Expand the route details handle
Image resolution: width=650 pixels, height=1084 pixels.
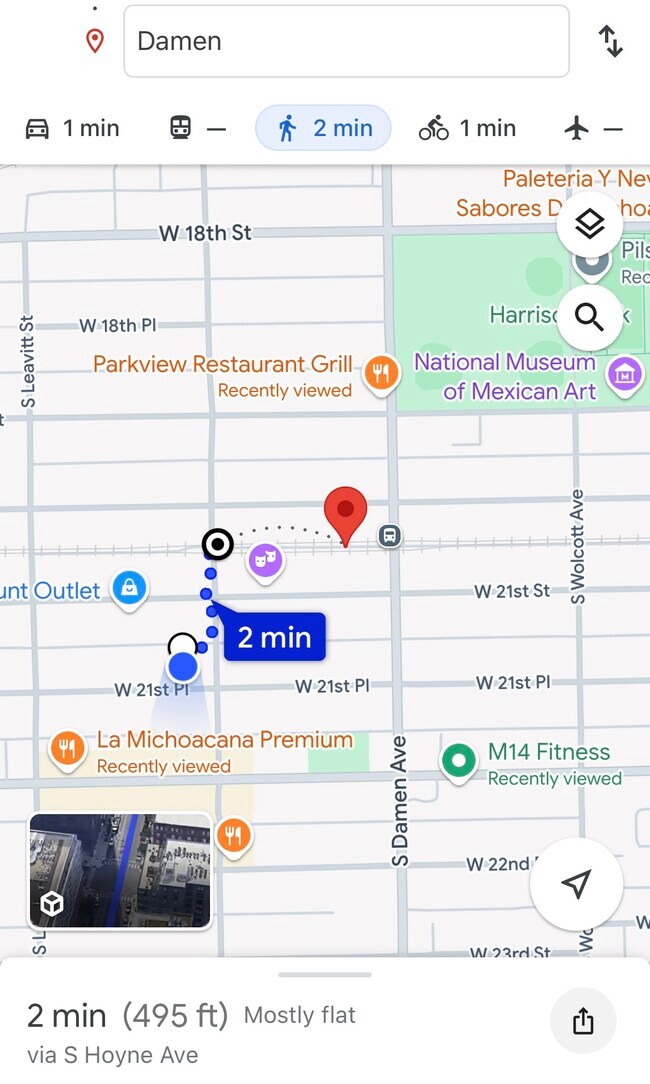[x=325, y=974]
